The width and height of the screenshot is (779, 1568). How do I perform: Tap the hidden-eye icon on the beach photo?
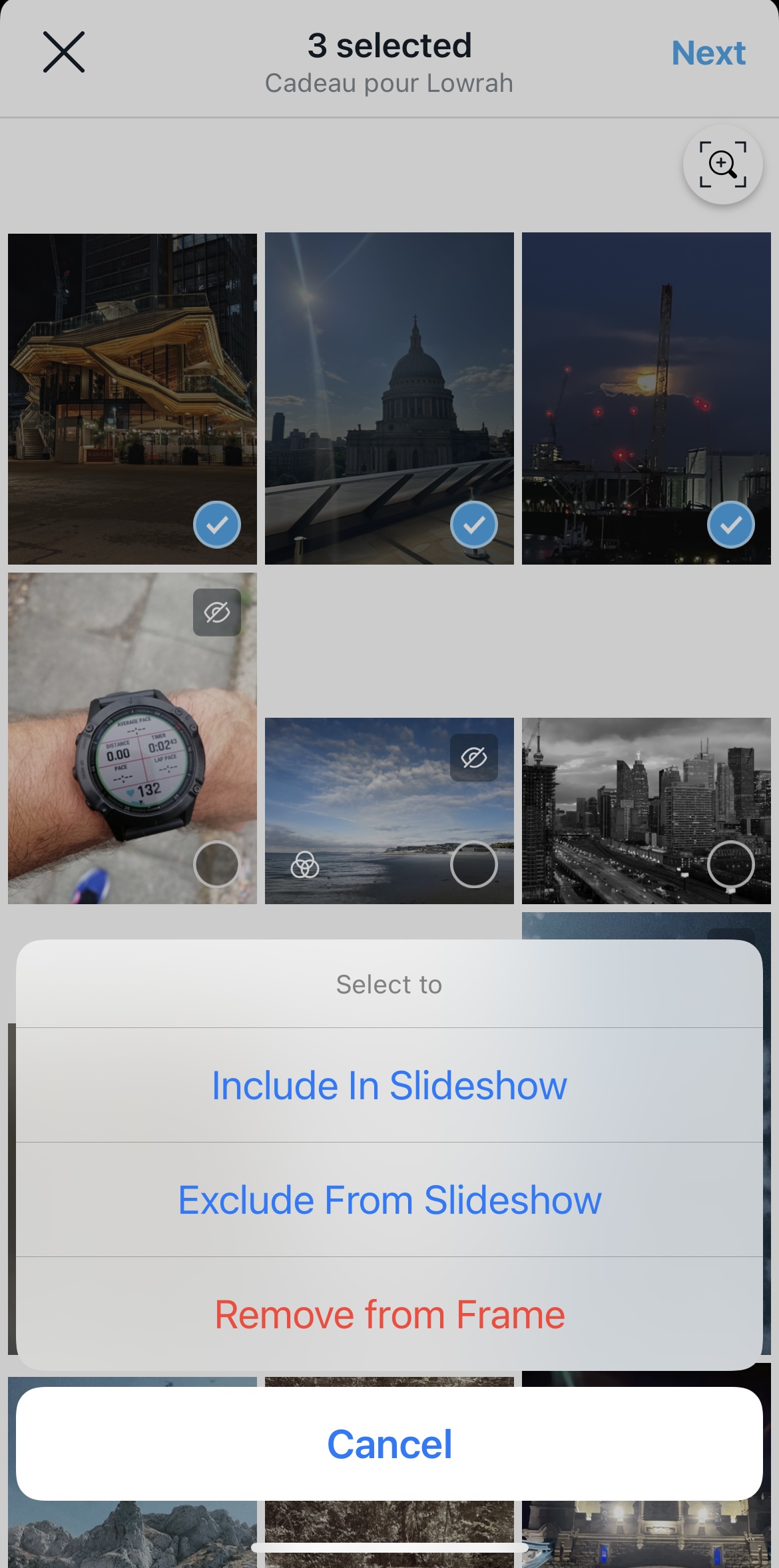(473, 758)
